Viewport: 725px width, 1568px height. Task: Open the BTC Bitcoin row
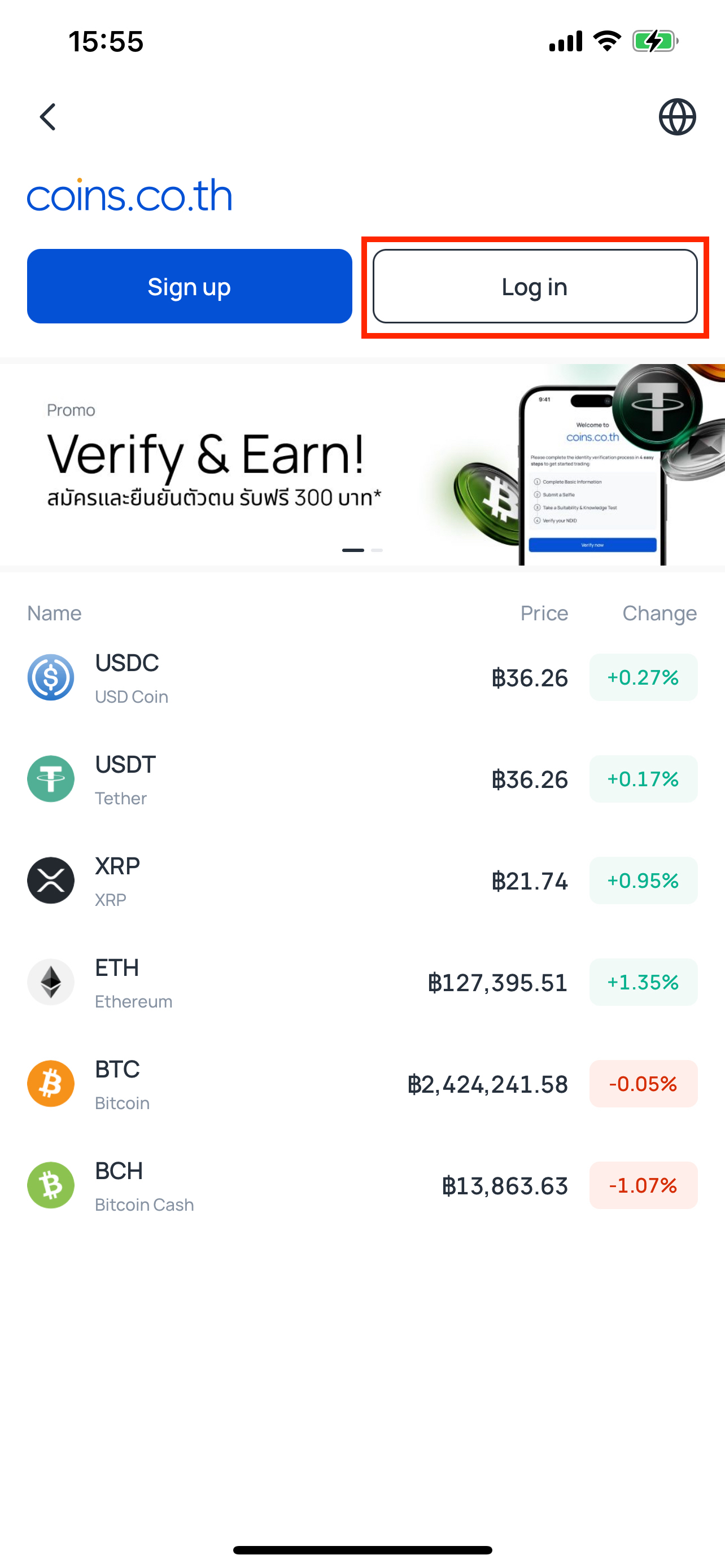click(361, 1084)
